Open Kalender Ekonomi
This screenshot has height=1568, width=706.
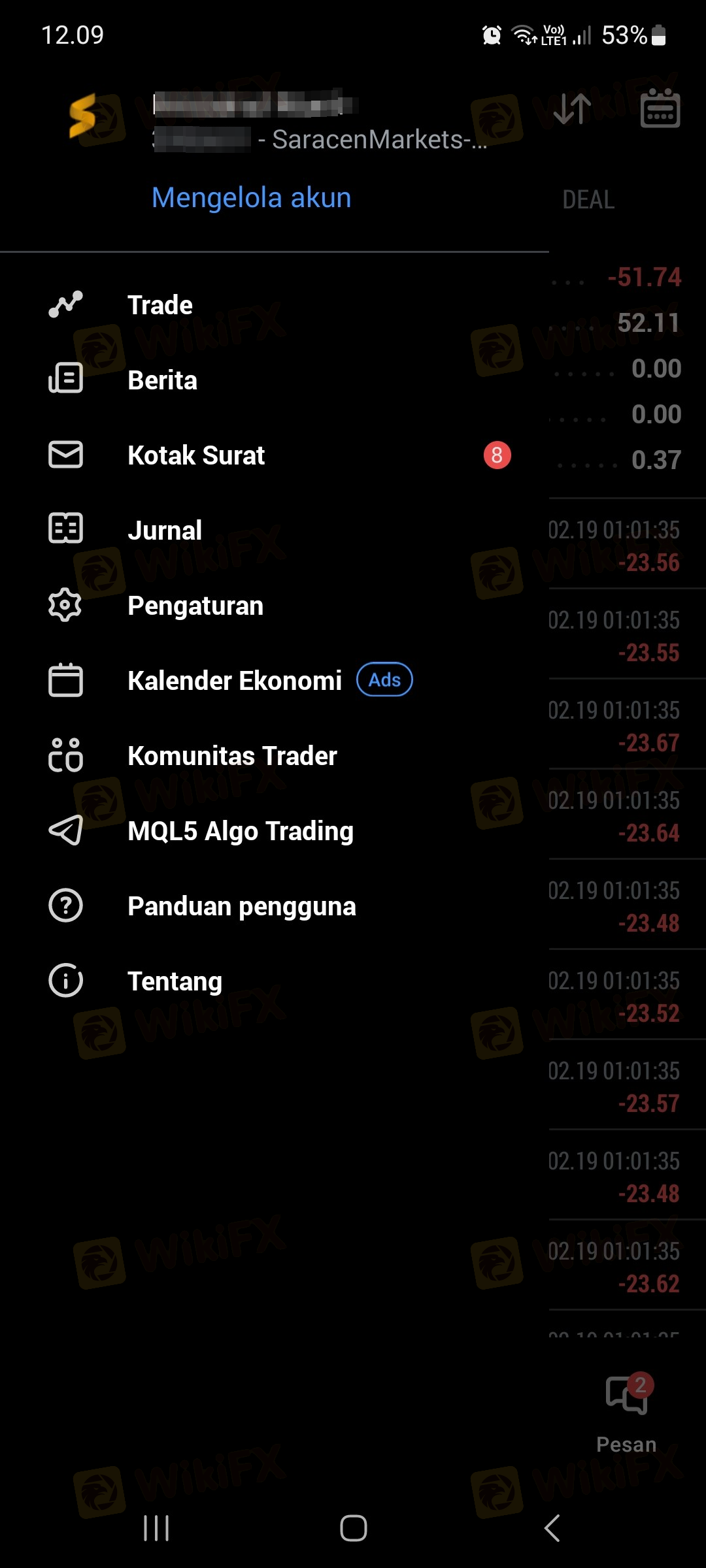point(275,681)
